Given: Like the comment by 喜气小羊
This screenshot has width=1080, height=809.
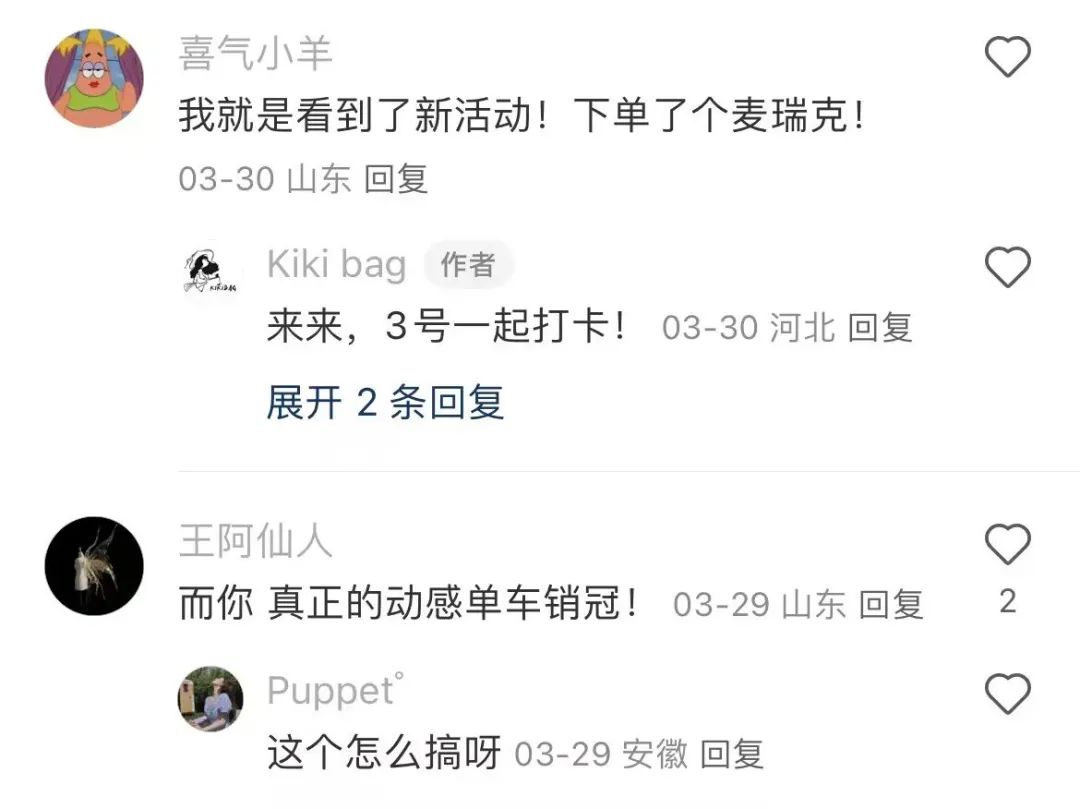Looking at the screenshot, I should coord(1007,57).
